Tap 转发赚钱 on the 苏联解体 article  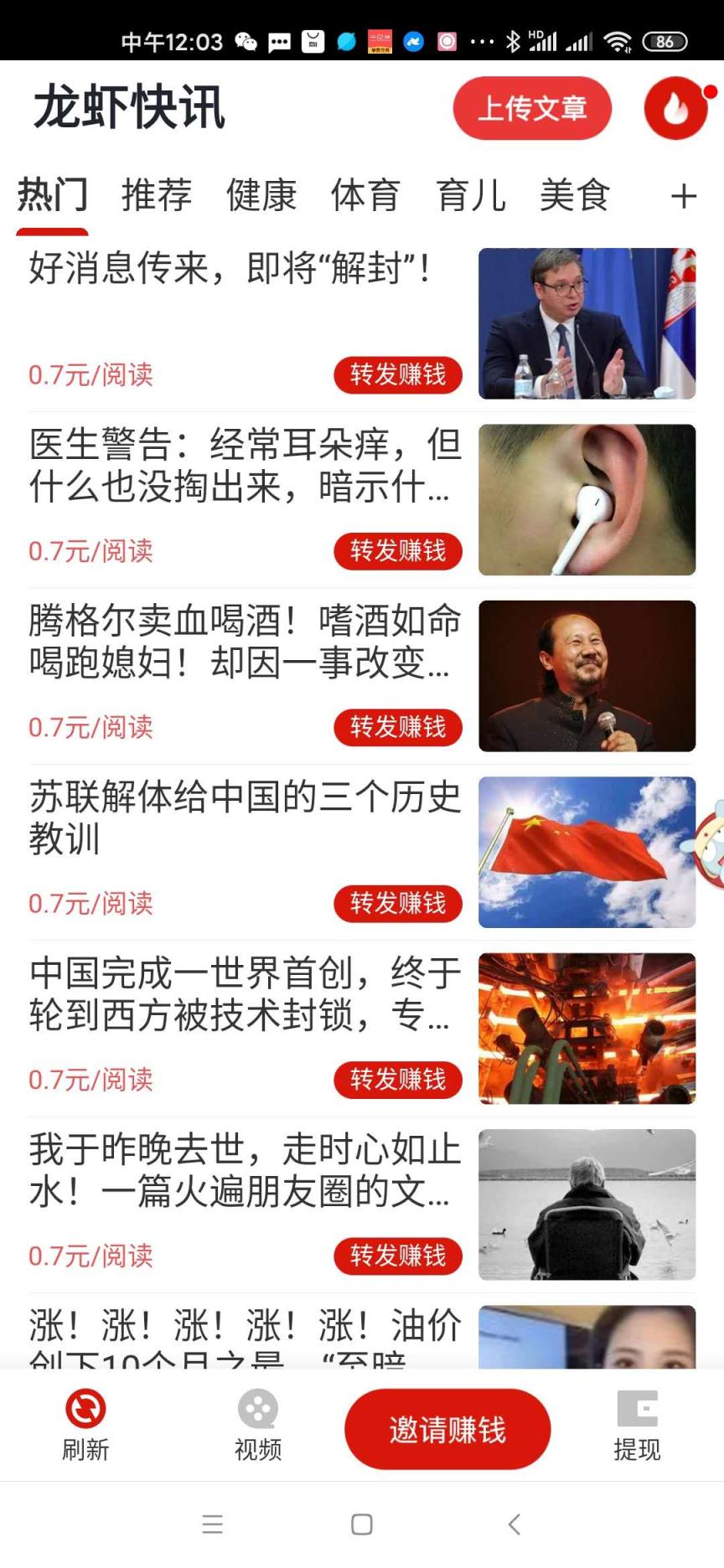[398, 904]
